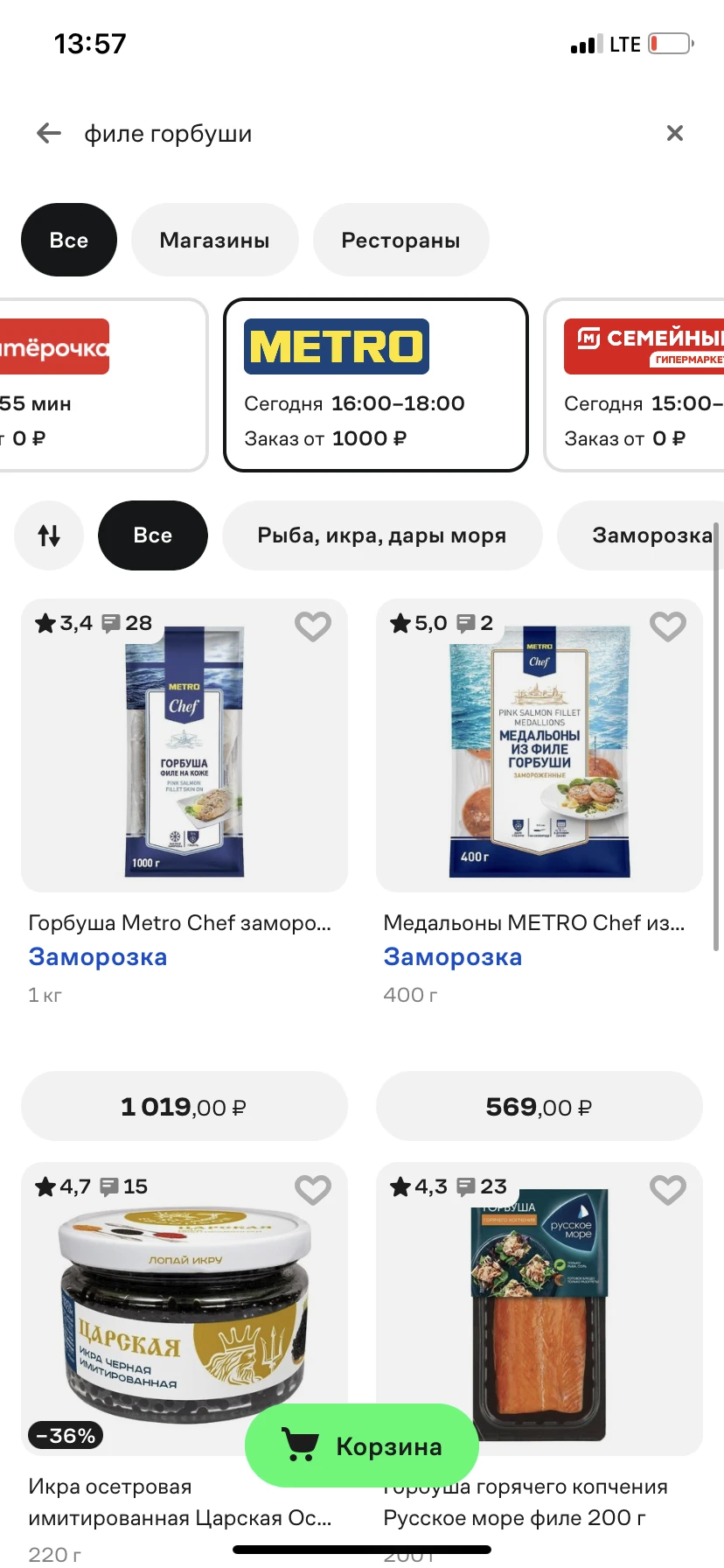Screen dimensions: 724x1568
Task: Open the sort options icon
Action: click(x=49, y=535)
